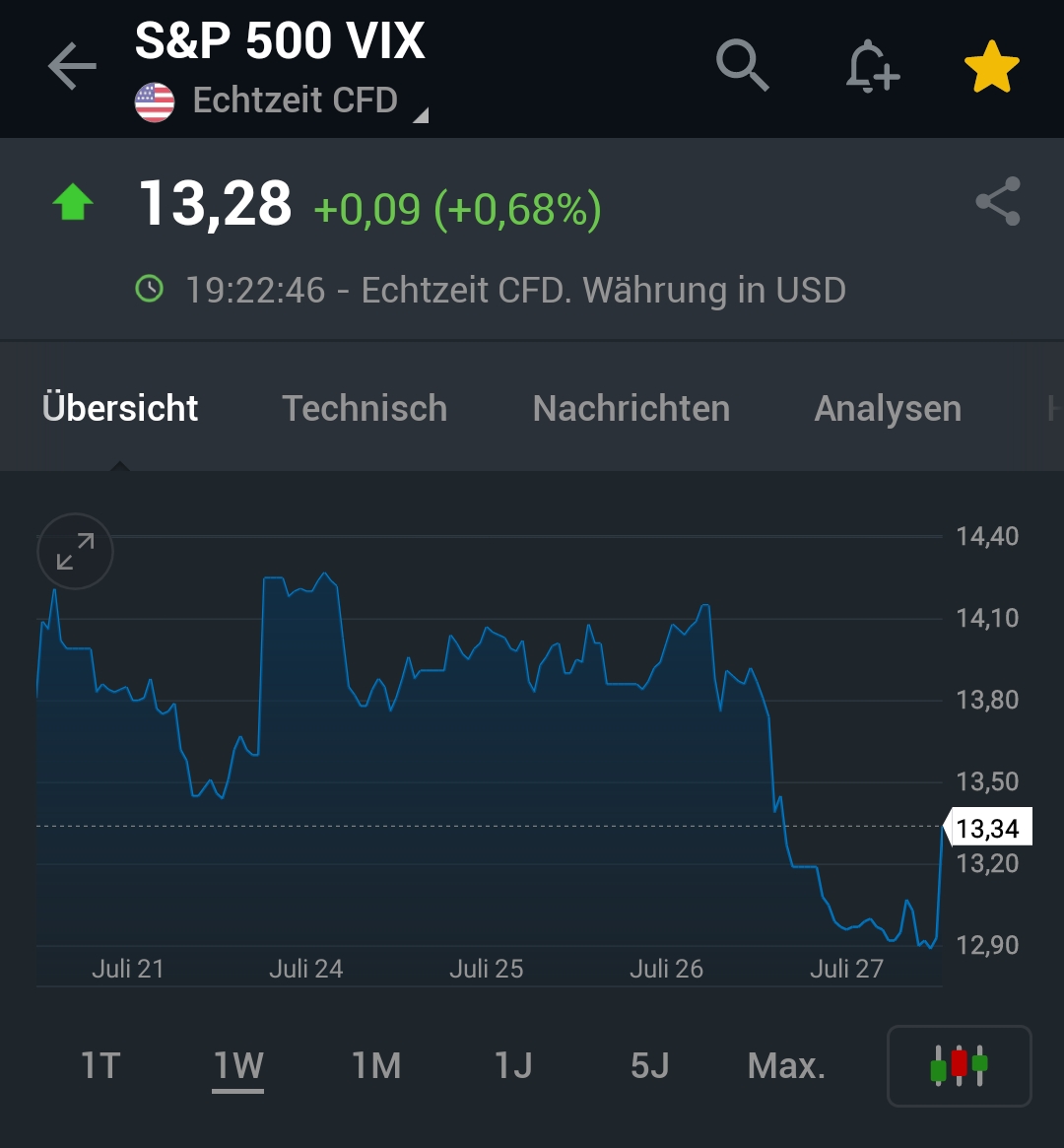Open the Echtzeit CFD market selector
Viewport: 1064px width, 1148px height.
tap(296, 99)
